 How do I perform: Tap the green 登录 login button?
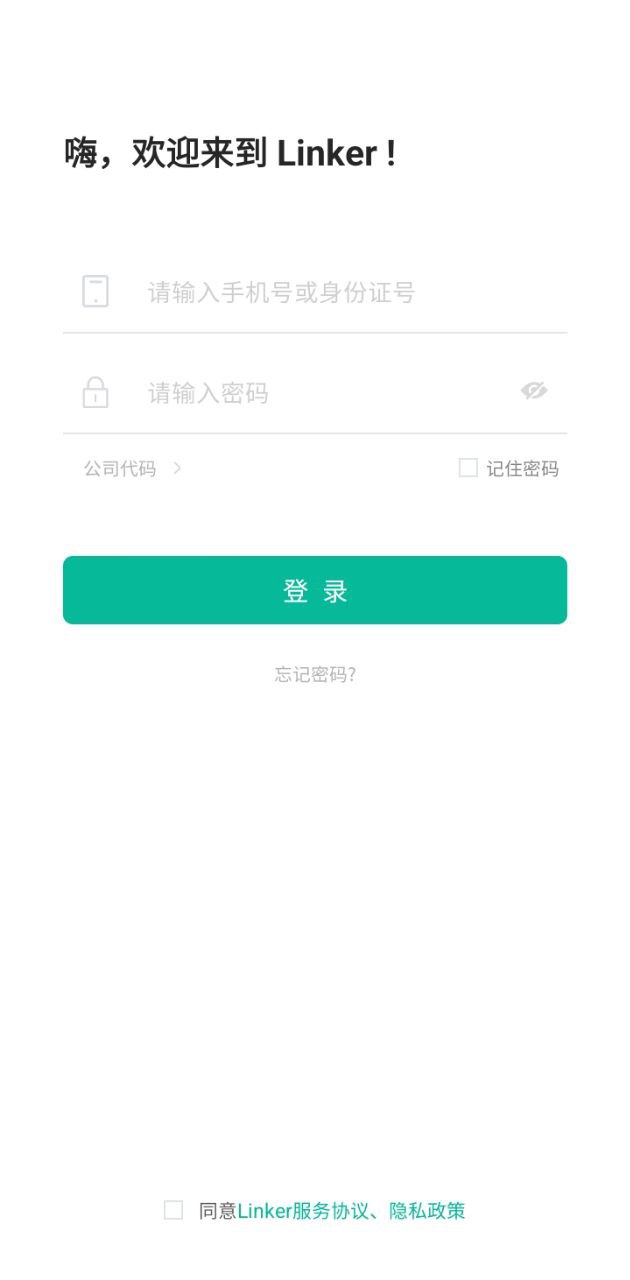[x=315, y=590]
